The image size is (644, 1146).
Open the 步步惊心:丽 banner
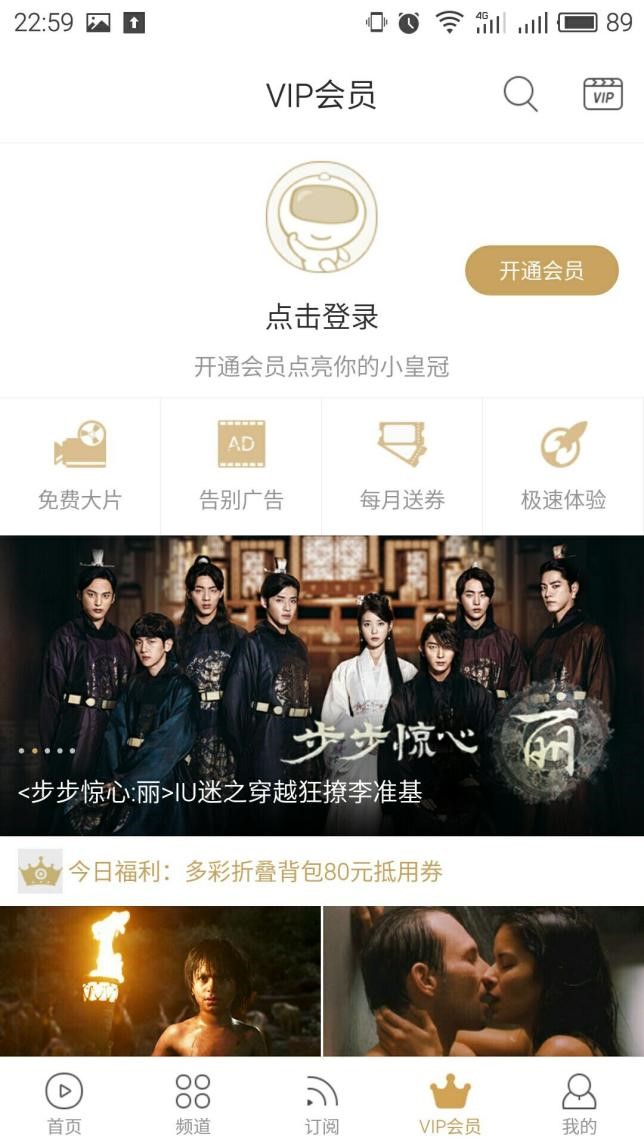322,685
